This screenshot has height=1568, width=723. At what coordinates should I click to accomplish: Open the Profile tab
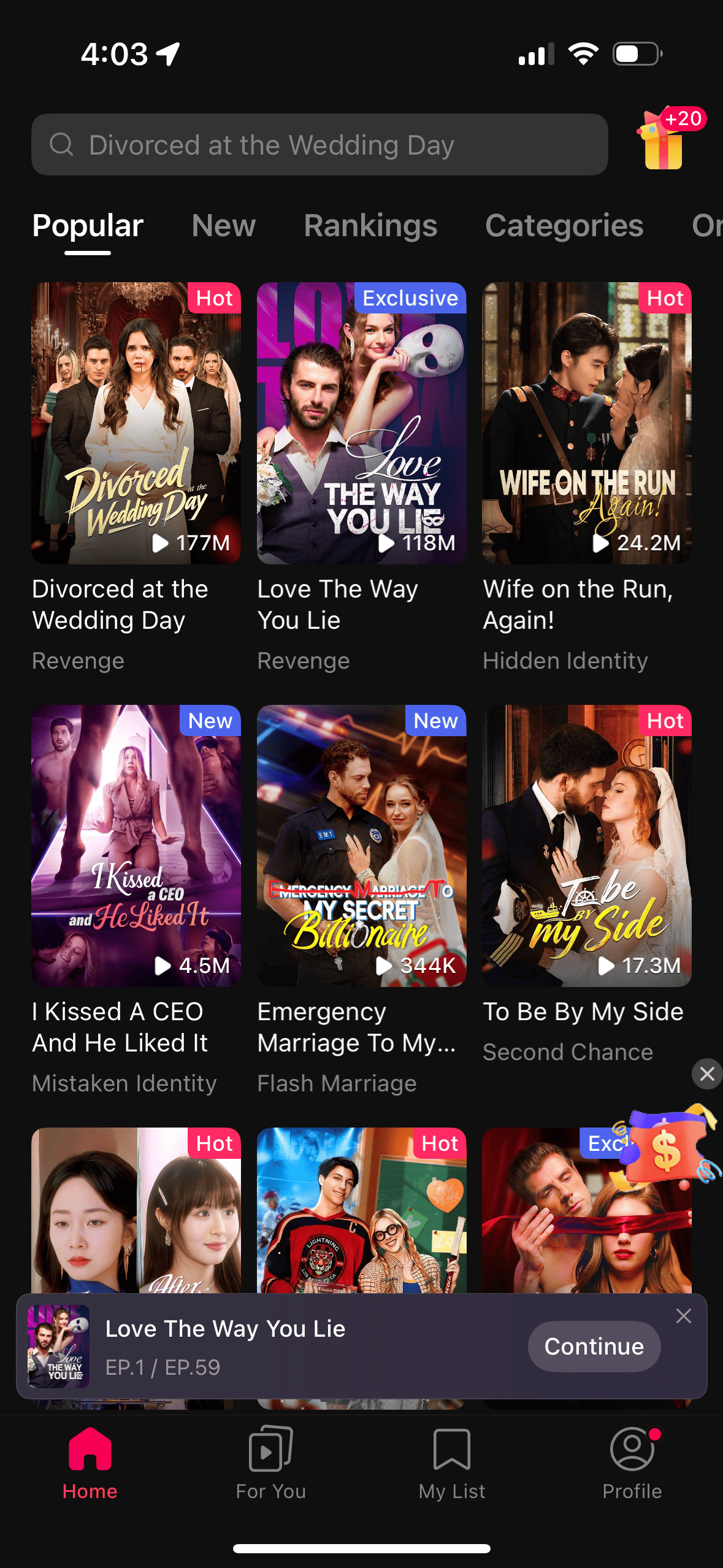[632, 1463]
